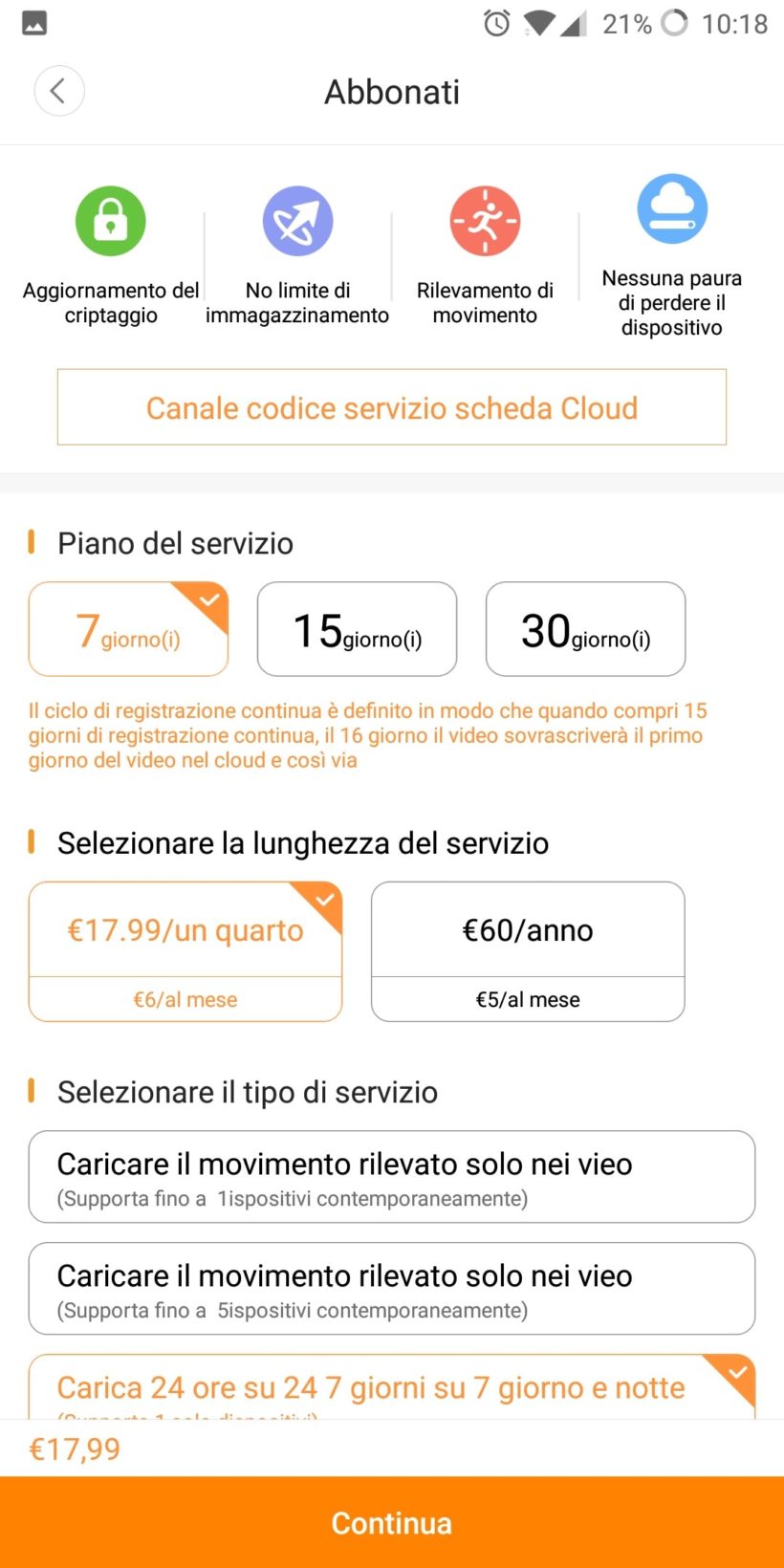Screen dimensions: 784x1568
Task: Select motion upload supporting 1 device
Action: point(392,1177)
